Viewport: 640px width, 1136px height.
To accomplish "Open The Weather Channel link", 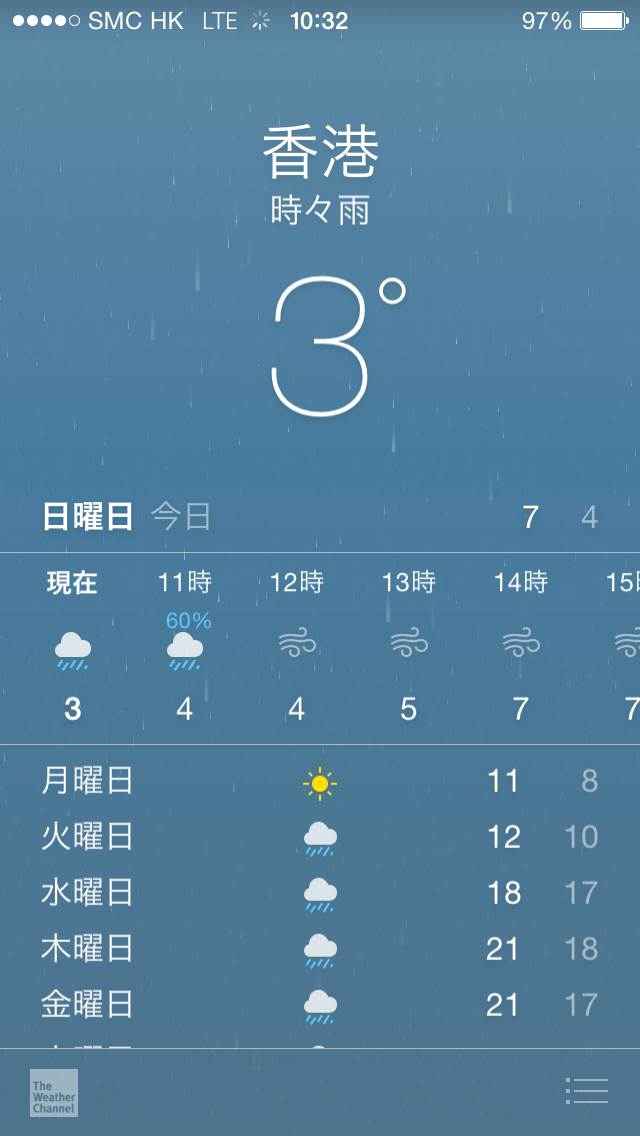I will pos(54,1093).
